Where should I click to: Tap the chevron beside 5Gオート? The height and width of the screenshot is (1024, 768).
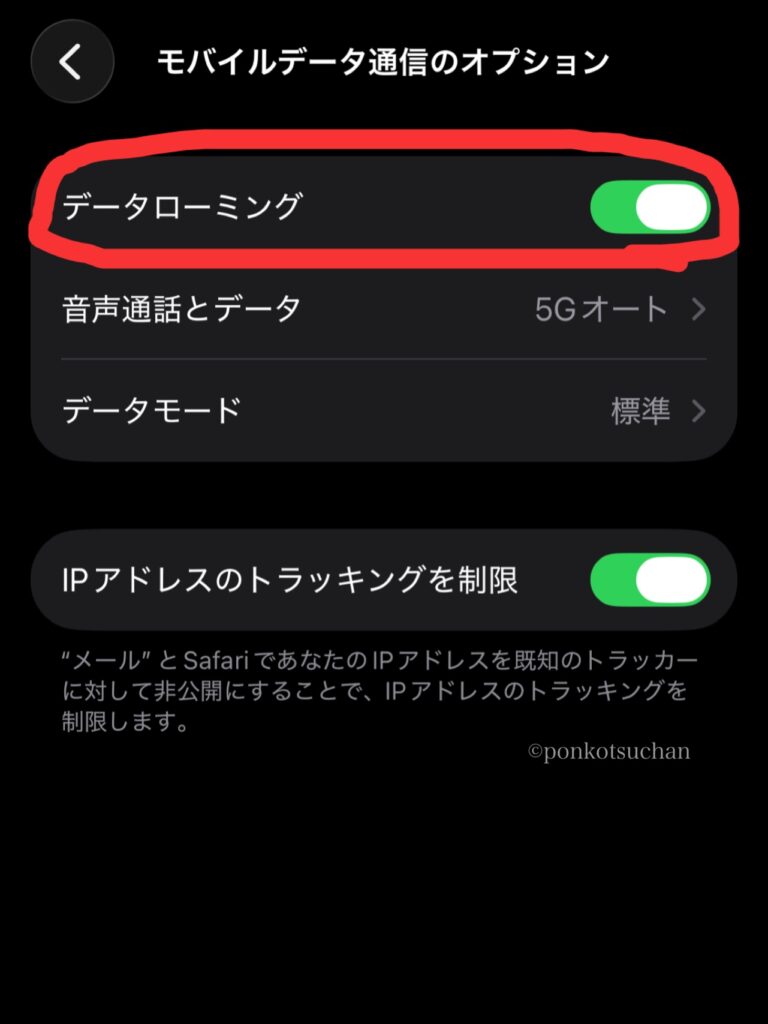click(x=697, y=309)
